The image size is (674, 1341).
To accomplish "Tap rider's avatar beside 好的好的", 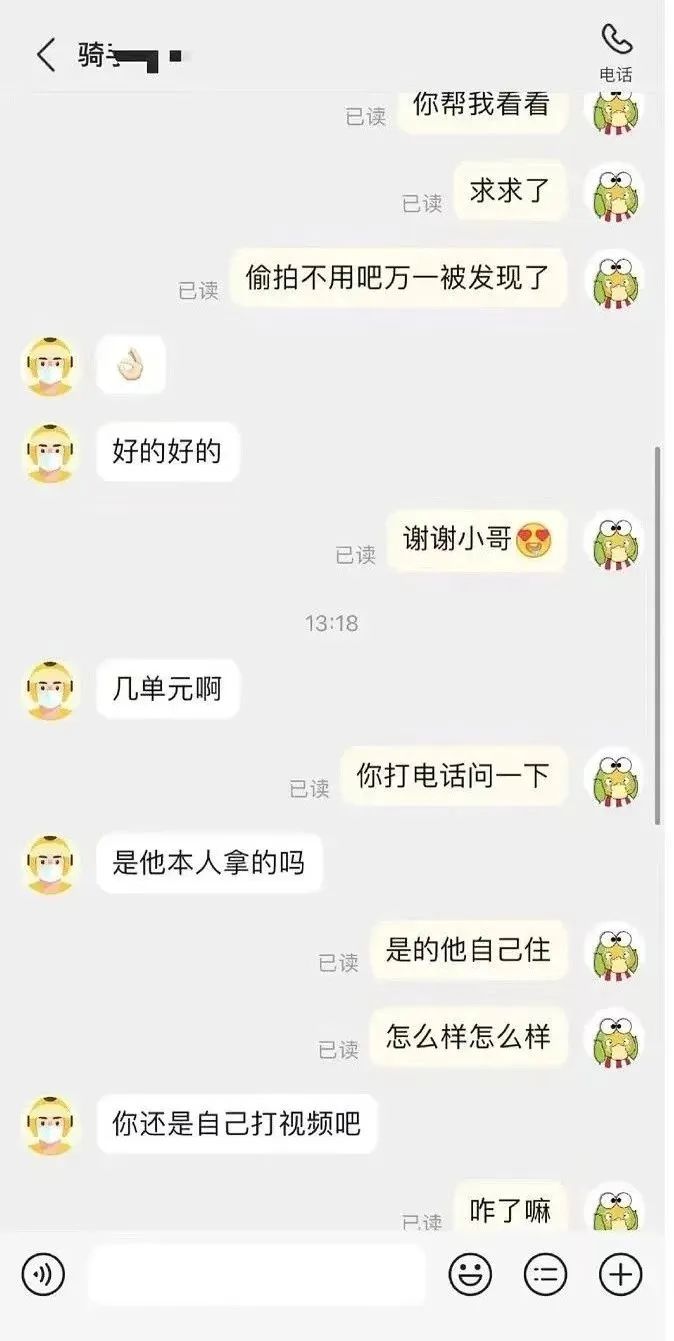I will pyautogui.click(x=49, y=453).
